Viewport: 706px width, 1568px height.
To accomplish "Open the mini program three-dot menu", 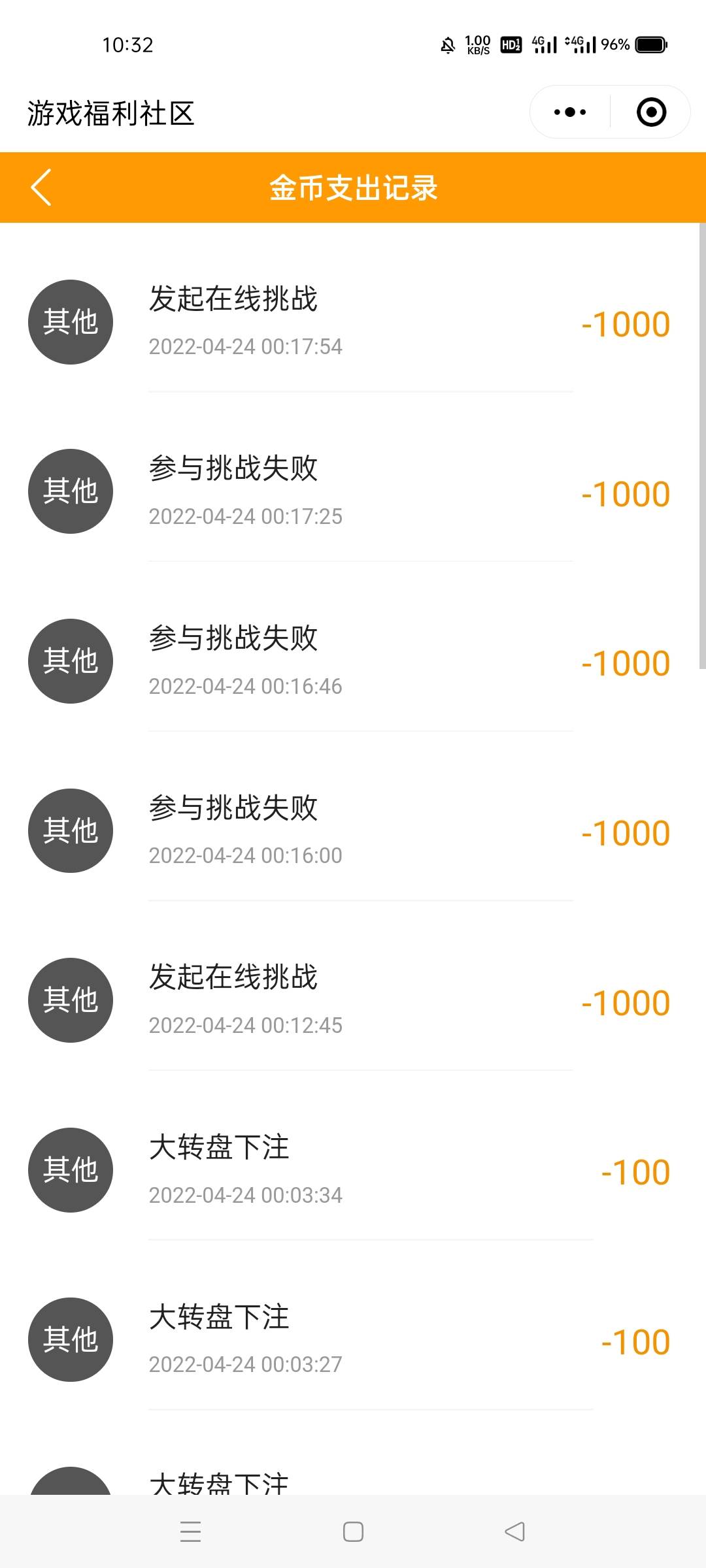I will pos(570,112).
